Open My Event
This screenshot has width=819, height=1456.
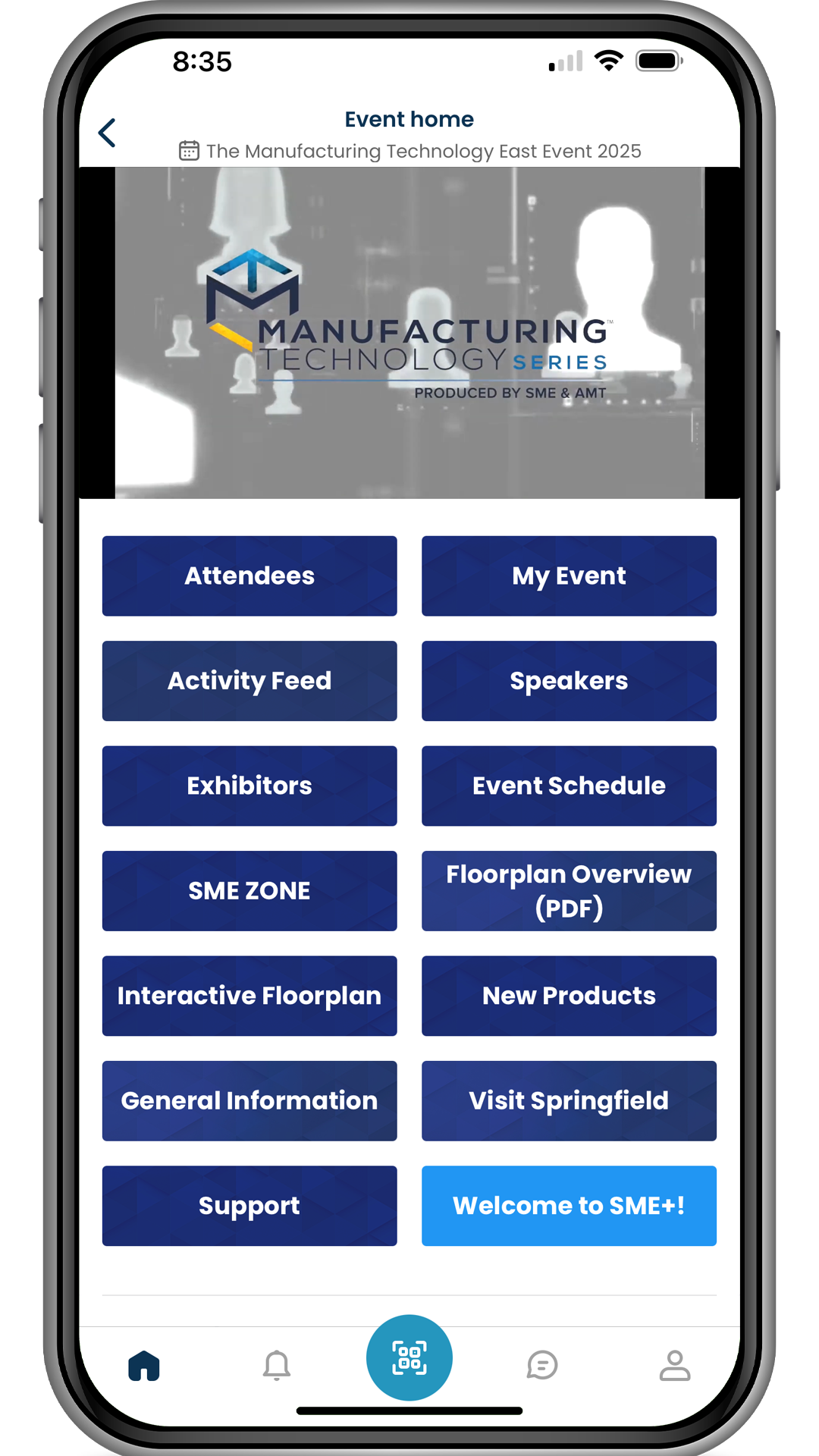569,576
